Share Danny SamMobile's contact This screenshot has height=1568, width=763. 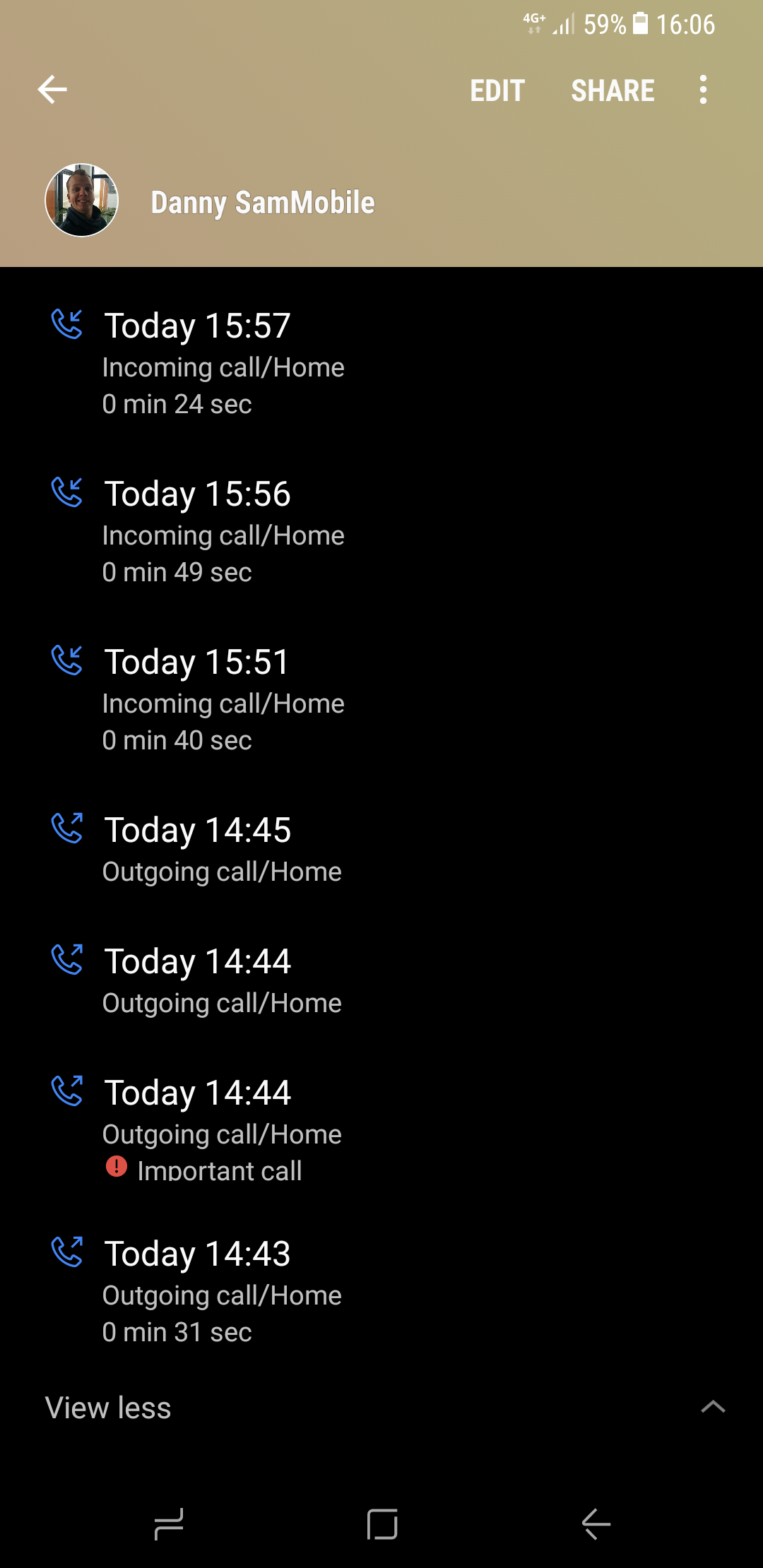click(x=613, y=90)
